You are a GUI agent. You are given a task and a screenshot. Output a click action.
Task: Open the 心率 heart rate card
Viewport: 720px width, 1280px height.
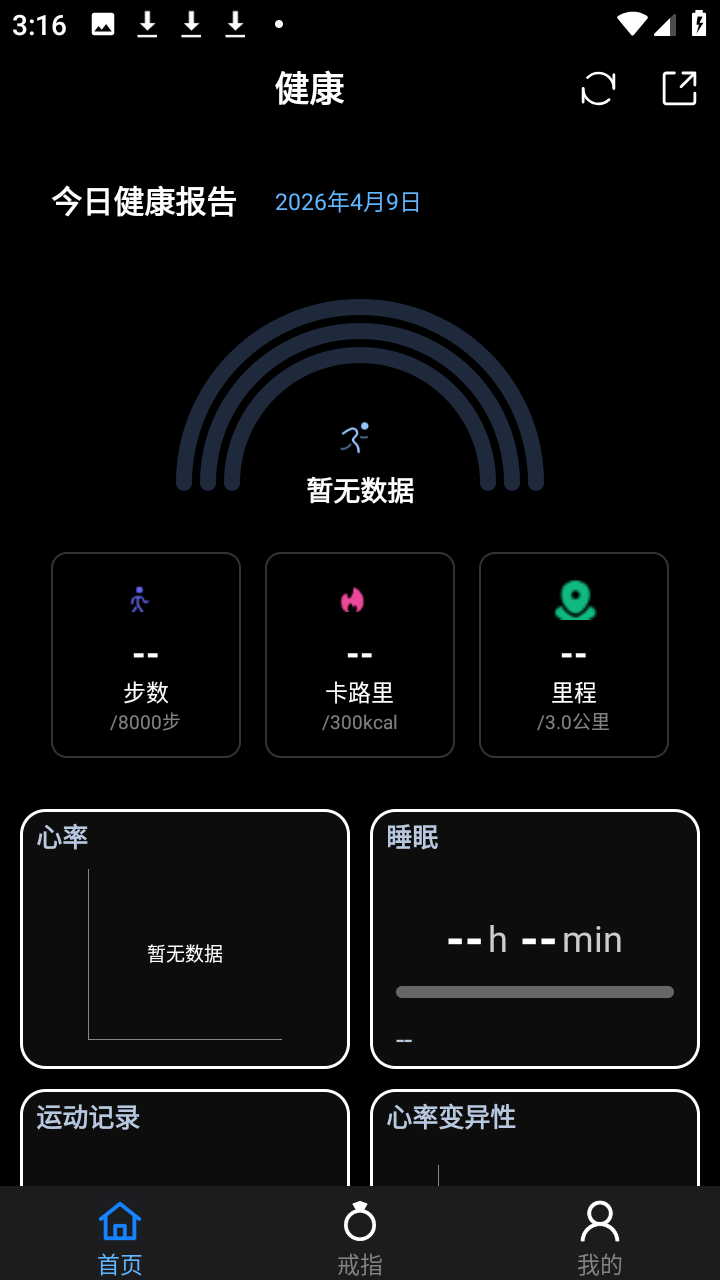tap(185, 938)
